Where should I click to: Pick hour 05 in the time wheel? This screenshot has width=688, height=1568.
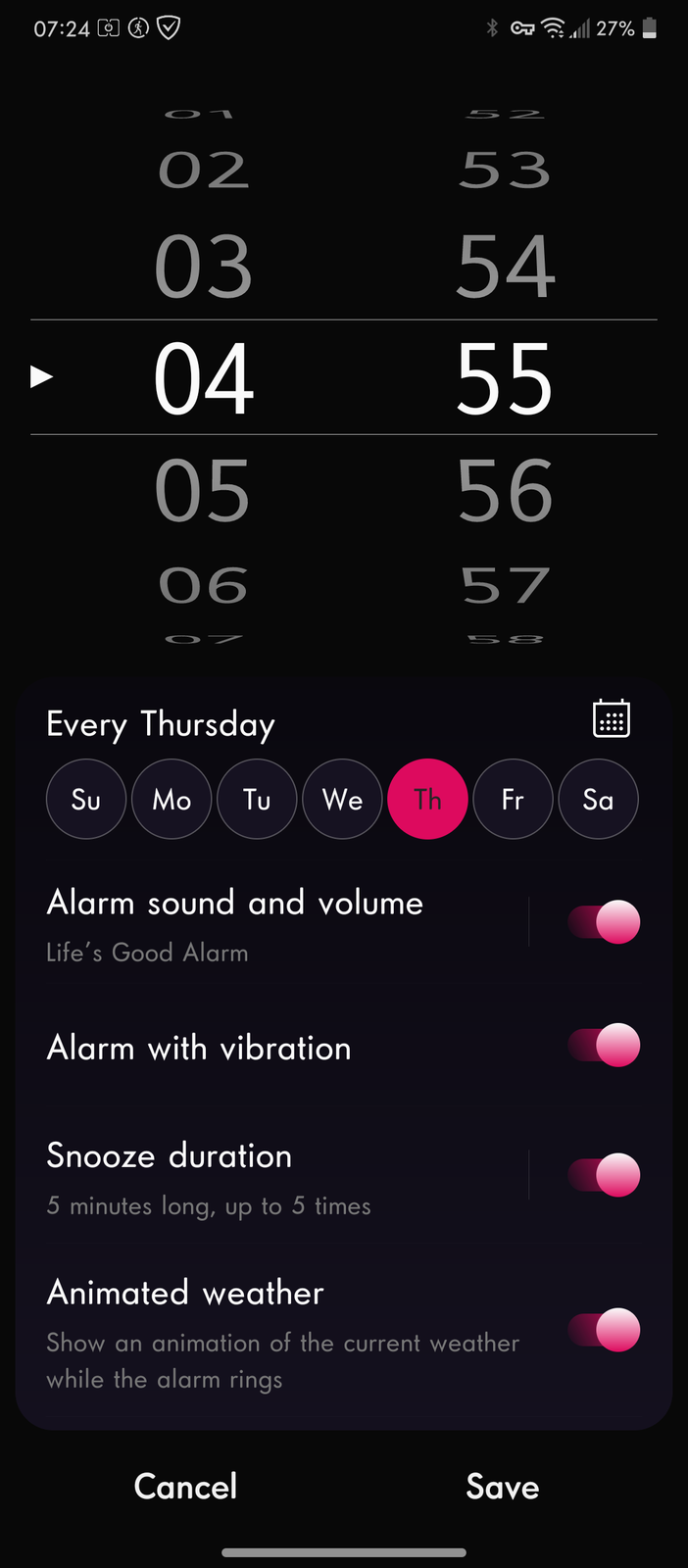[x=203, y=490]
